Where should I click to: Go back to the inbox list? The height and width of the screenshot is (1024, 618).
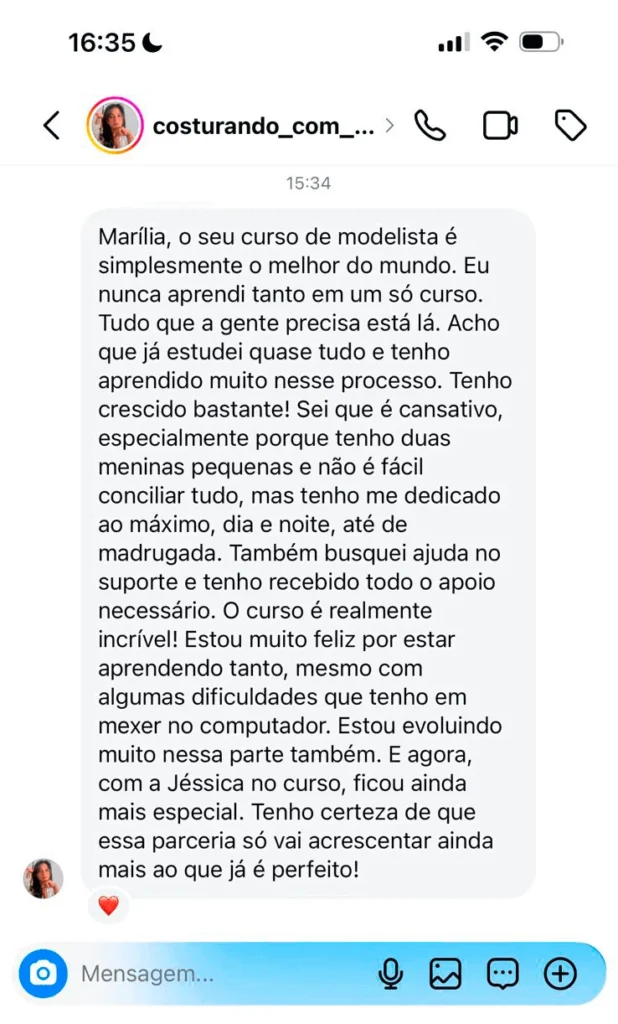[52, 126]
